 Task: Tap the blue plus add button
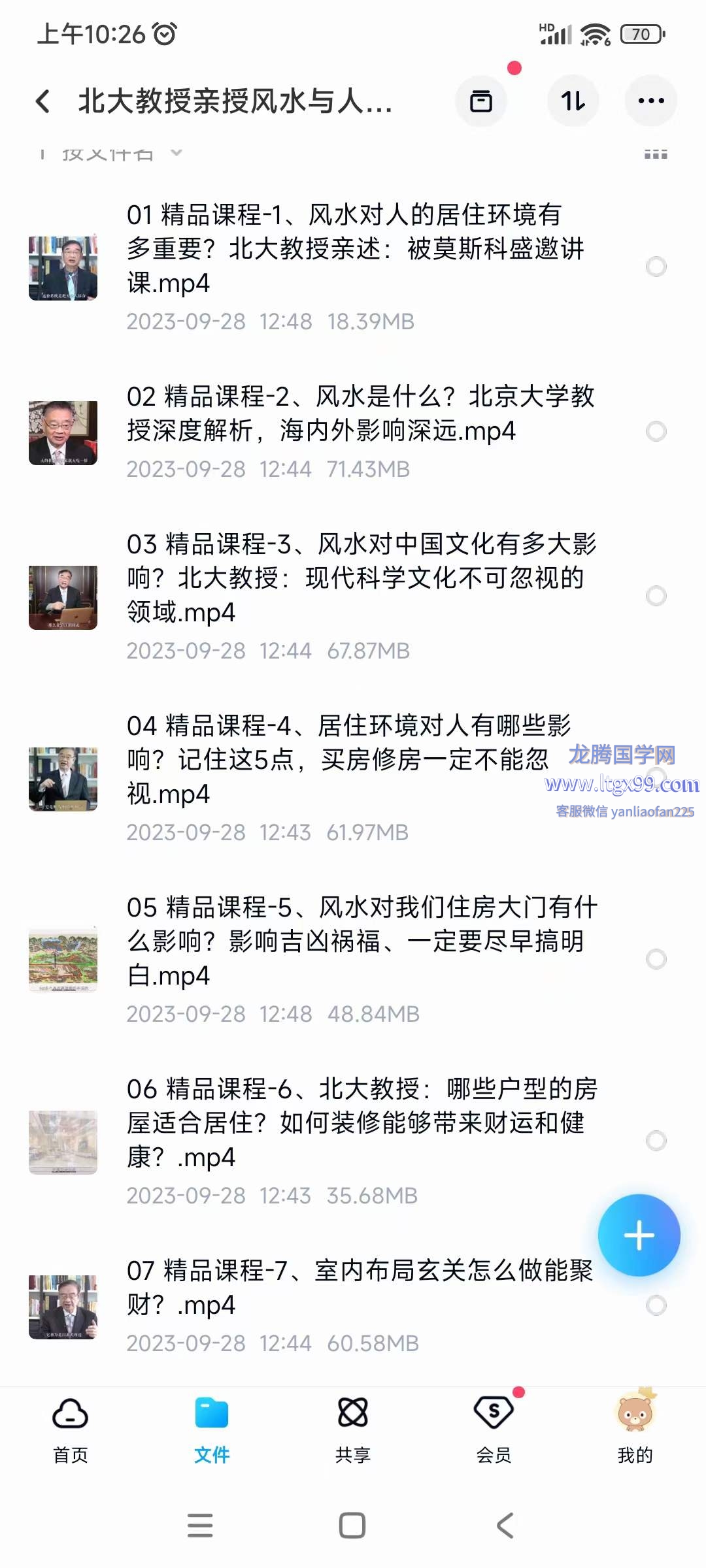click(x=639, y=1235)
